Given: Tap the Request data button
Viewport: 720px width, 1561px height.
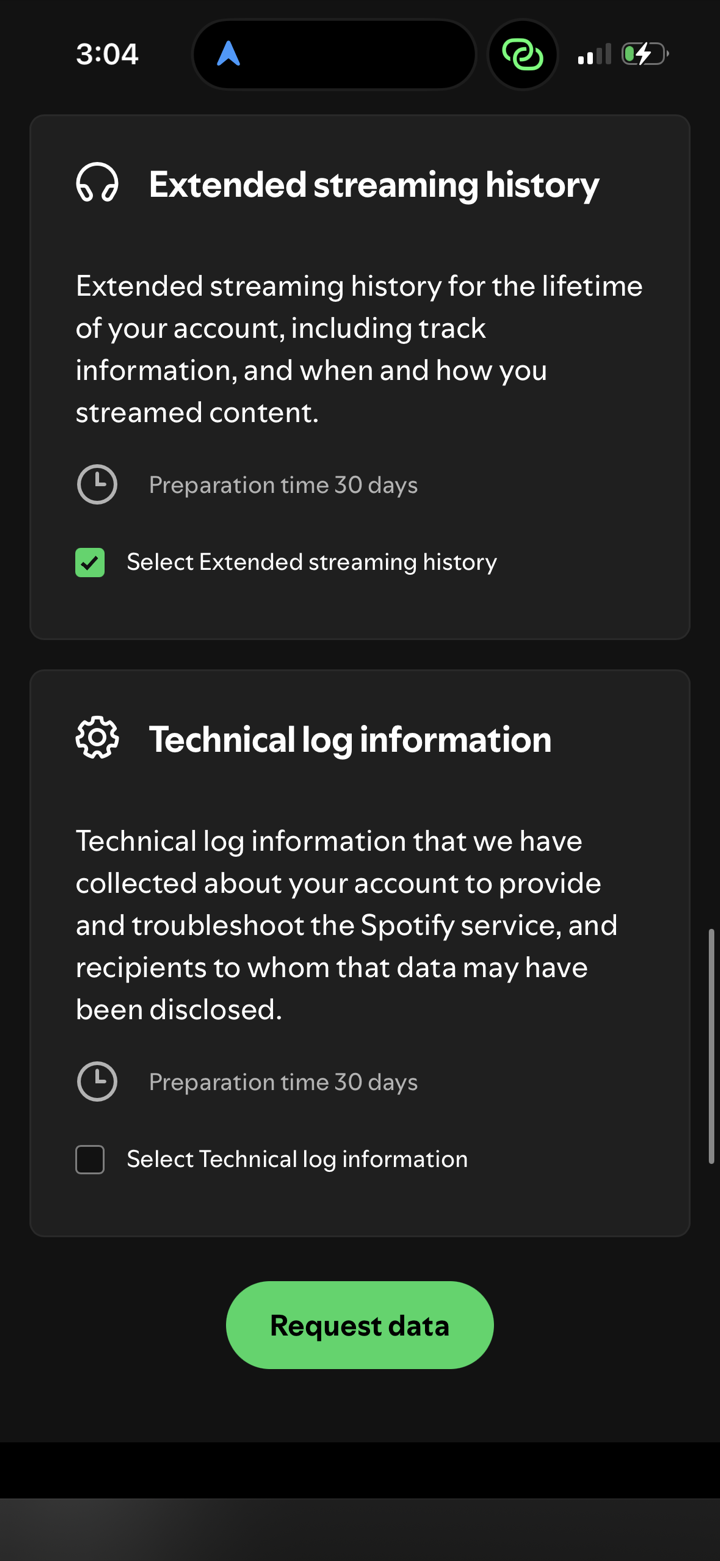Looking at the screenshot, I should click(360, 1325).
